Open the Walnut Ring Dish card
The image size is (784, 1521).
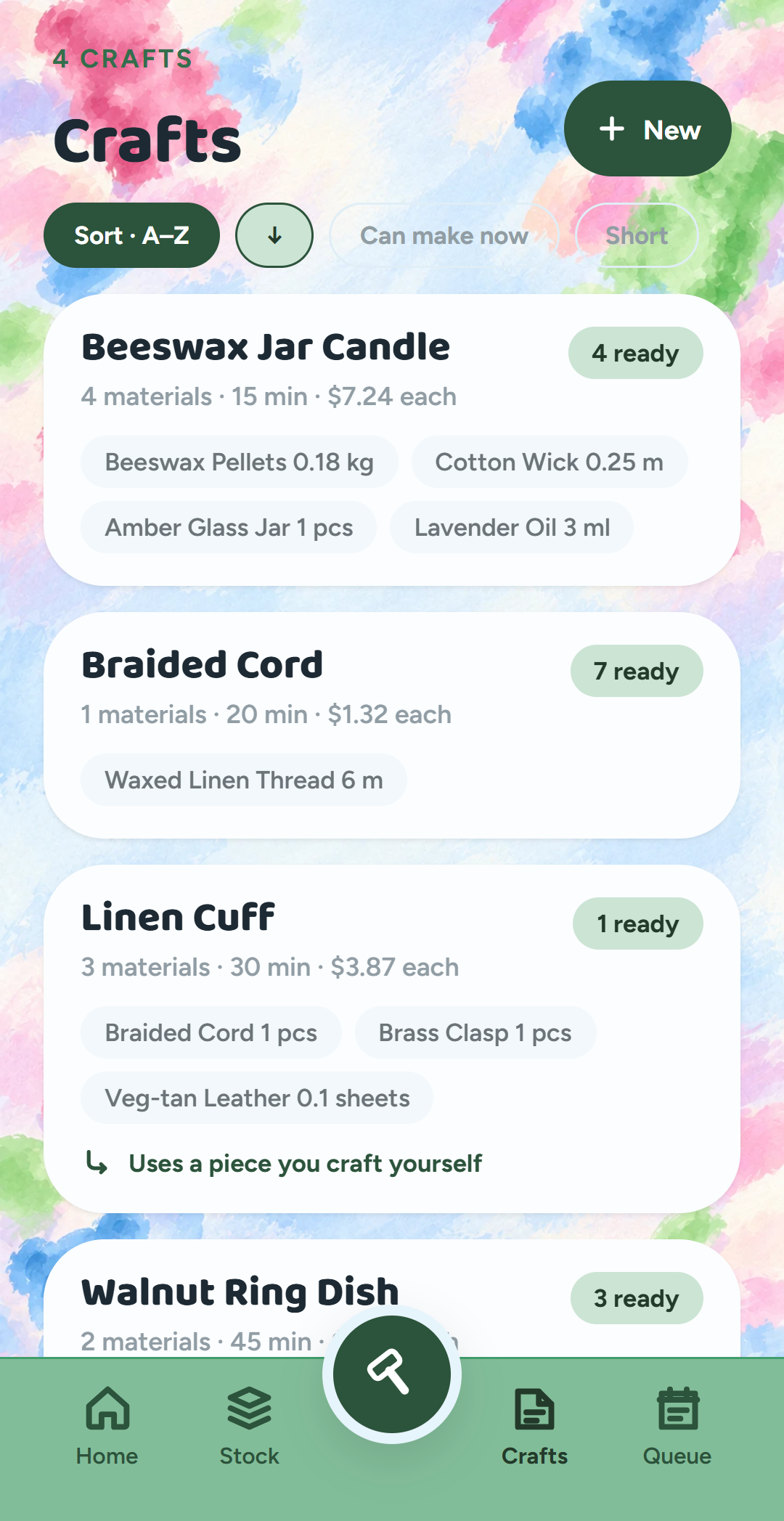(x=392, y=1298)
